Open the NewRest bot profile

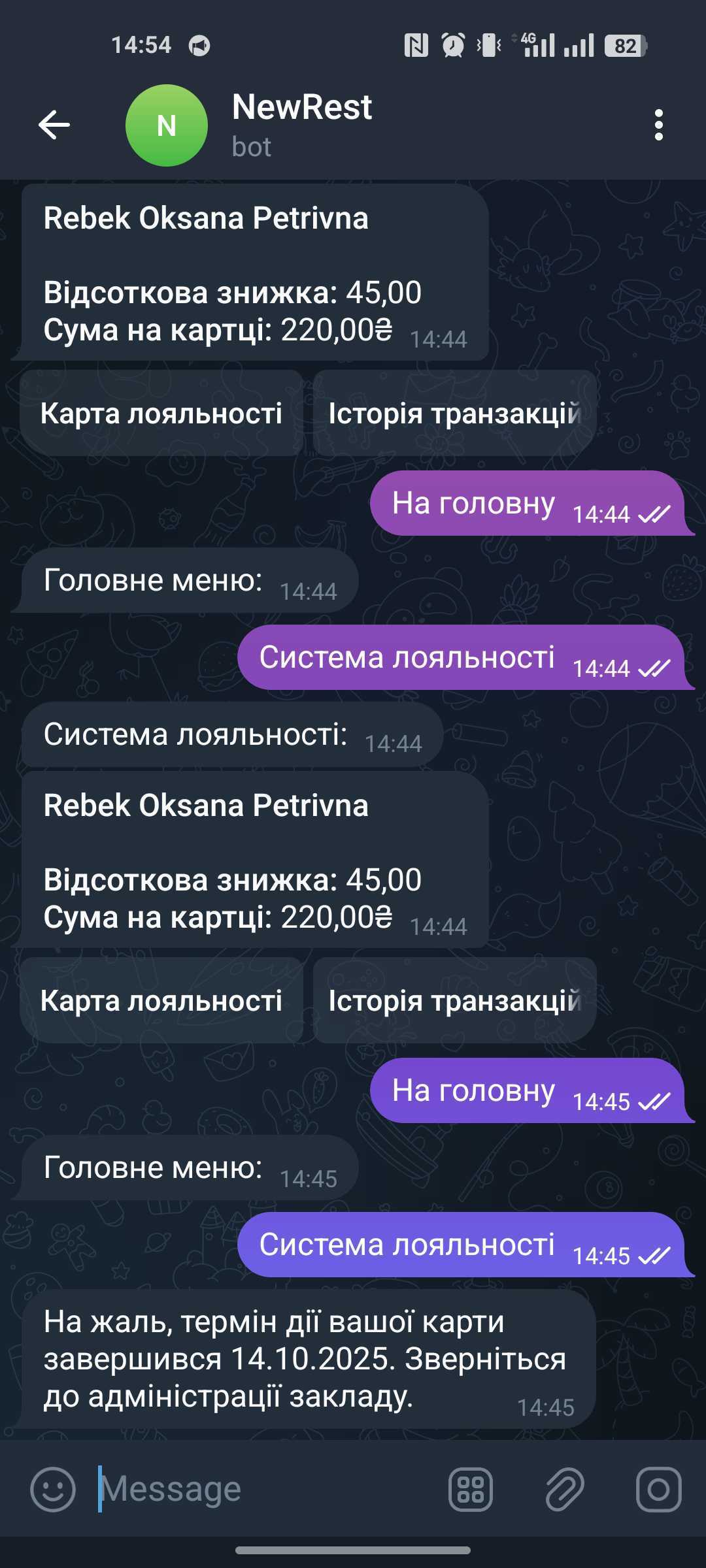click(x=301, y=124)
